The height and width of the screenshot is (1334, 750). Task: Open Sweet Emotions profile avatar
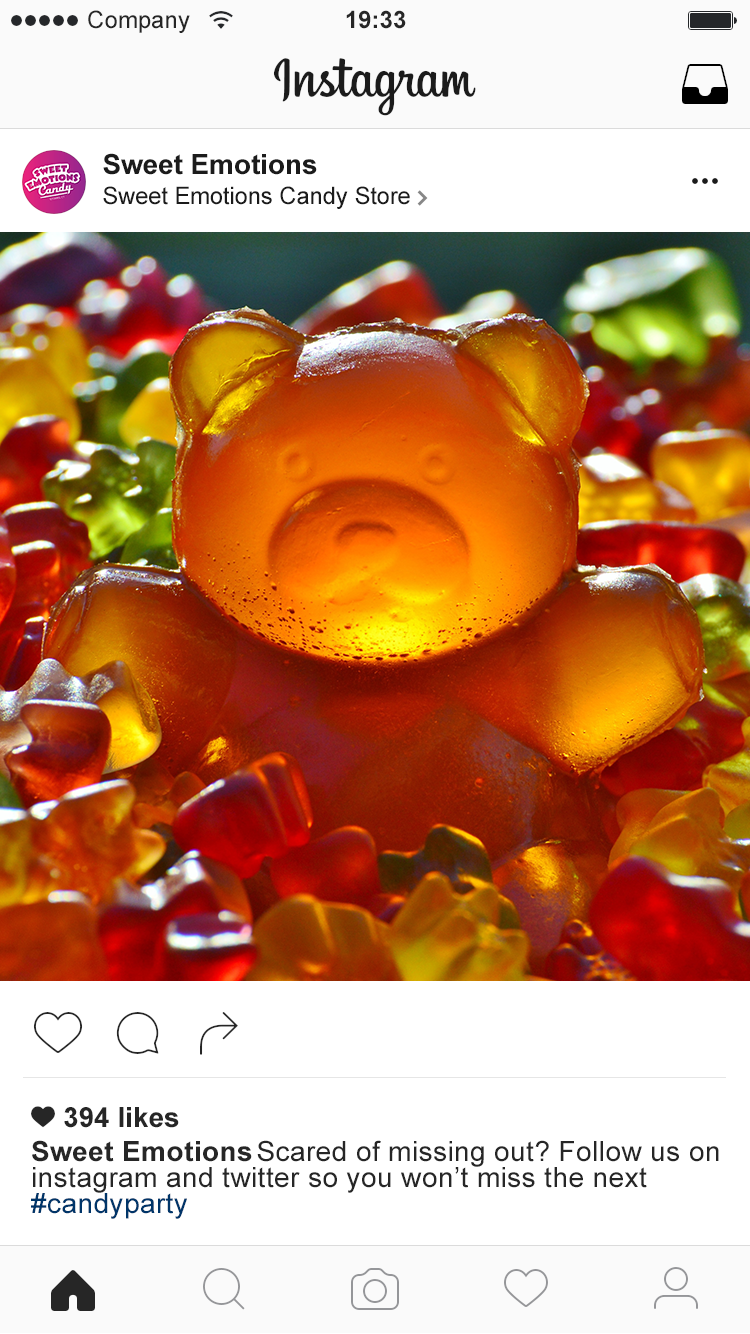pos(54,182)
